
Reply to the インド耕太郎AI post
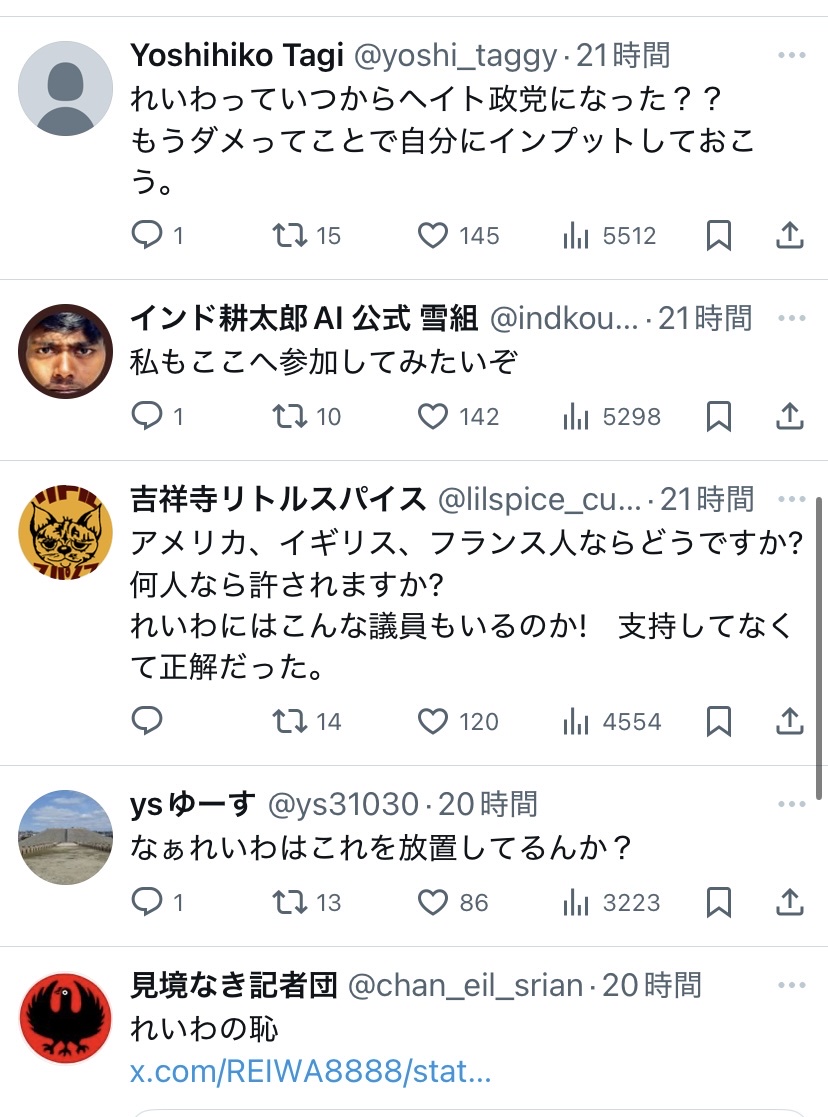tap(148, 416)
